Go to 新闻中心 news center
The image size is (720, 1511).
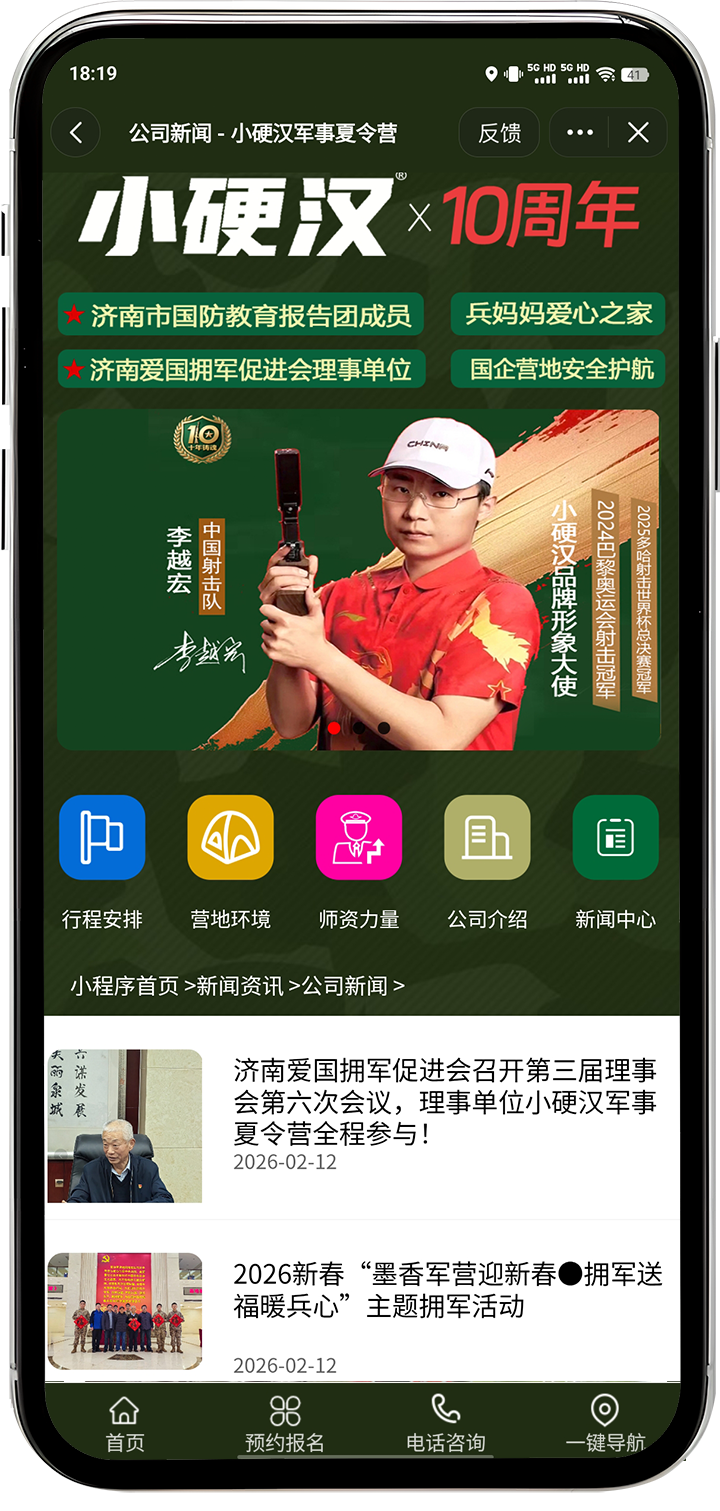(x=615, y=838)
